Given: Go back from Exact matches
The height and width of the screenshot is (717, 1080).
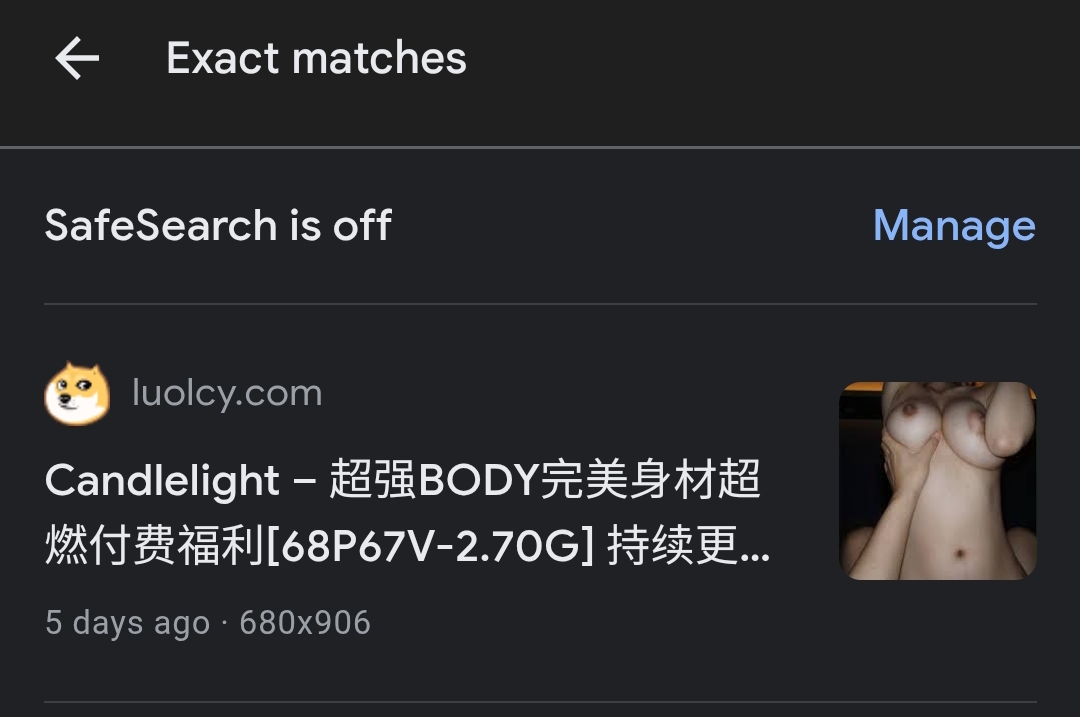Looking at the screenshot, I should coord(77,59).
